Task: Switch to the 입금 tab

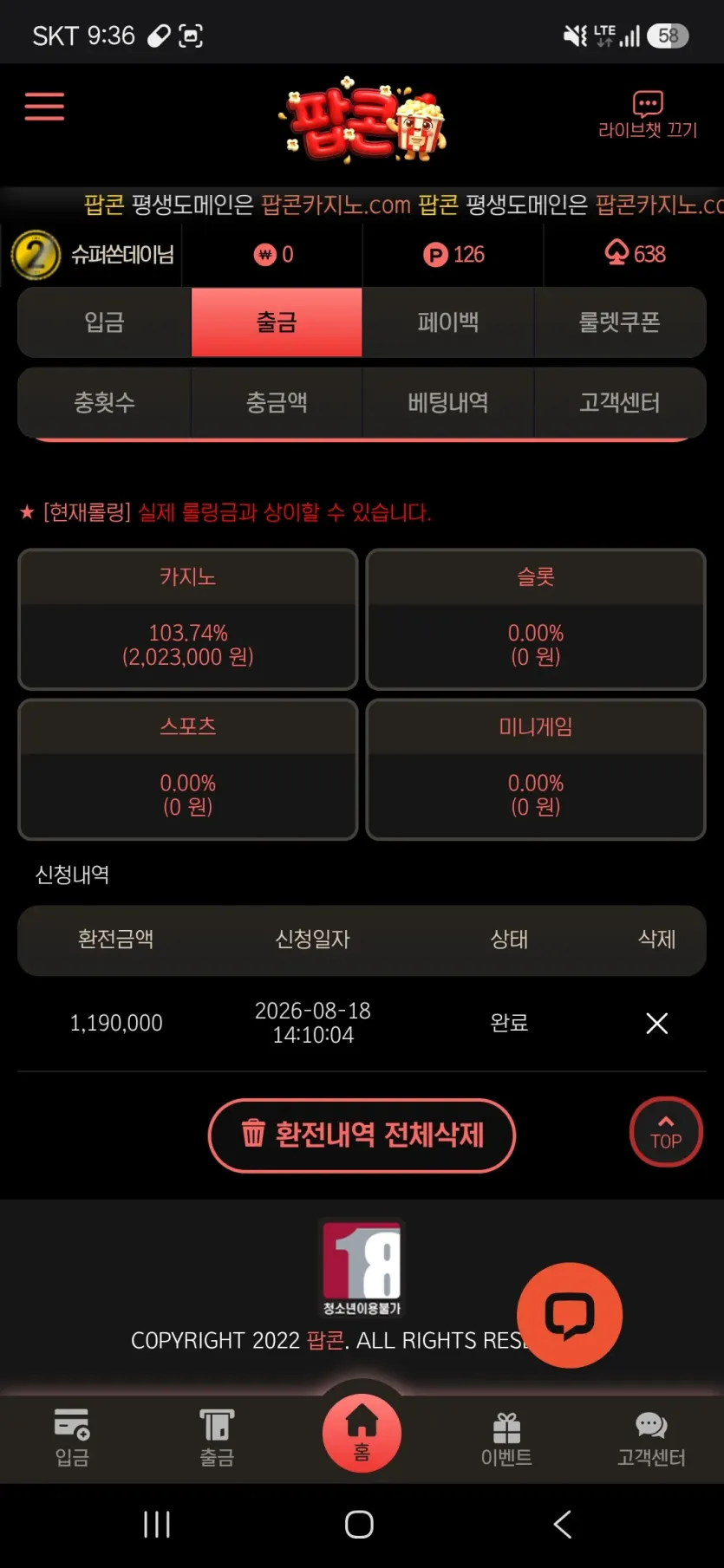Action: 104,322
